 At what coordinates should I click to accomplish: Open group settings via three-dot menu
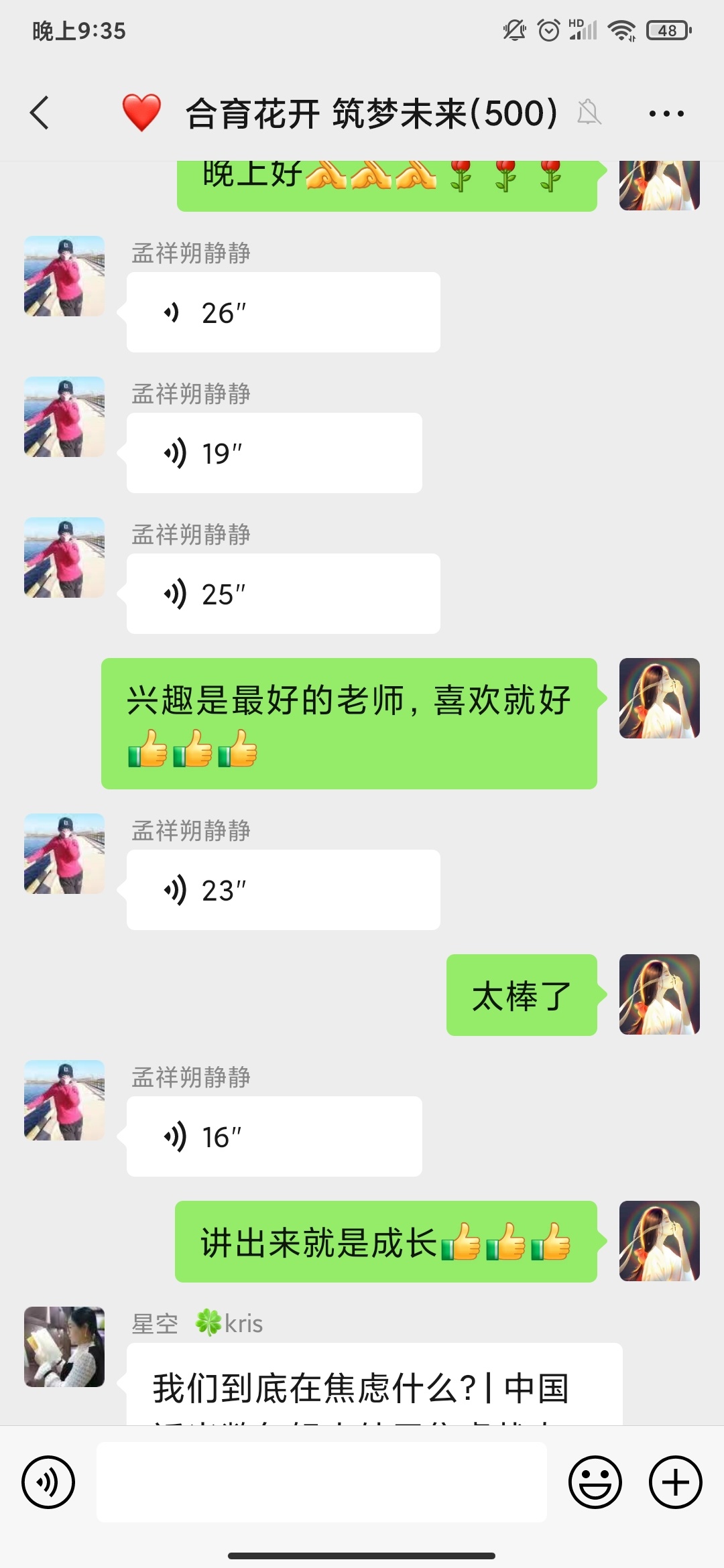pyautogui.click(x=662, y=113)
